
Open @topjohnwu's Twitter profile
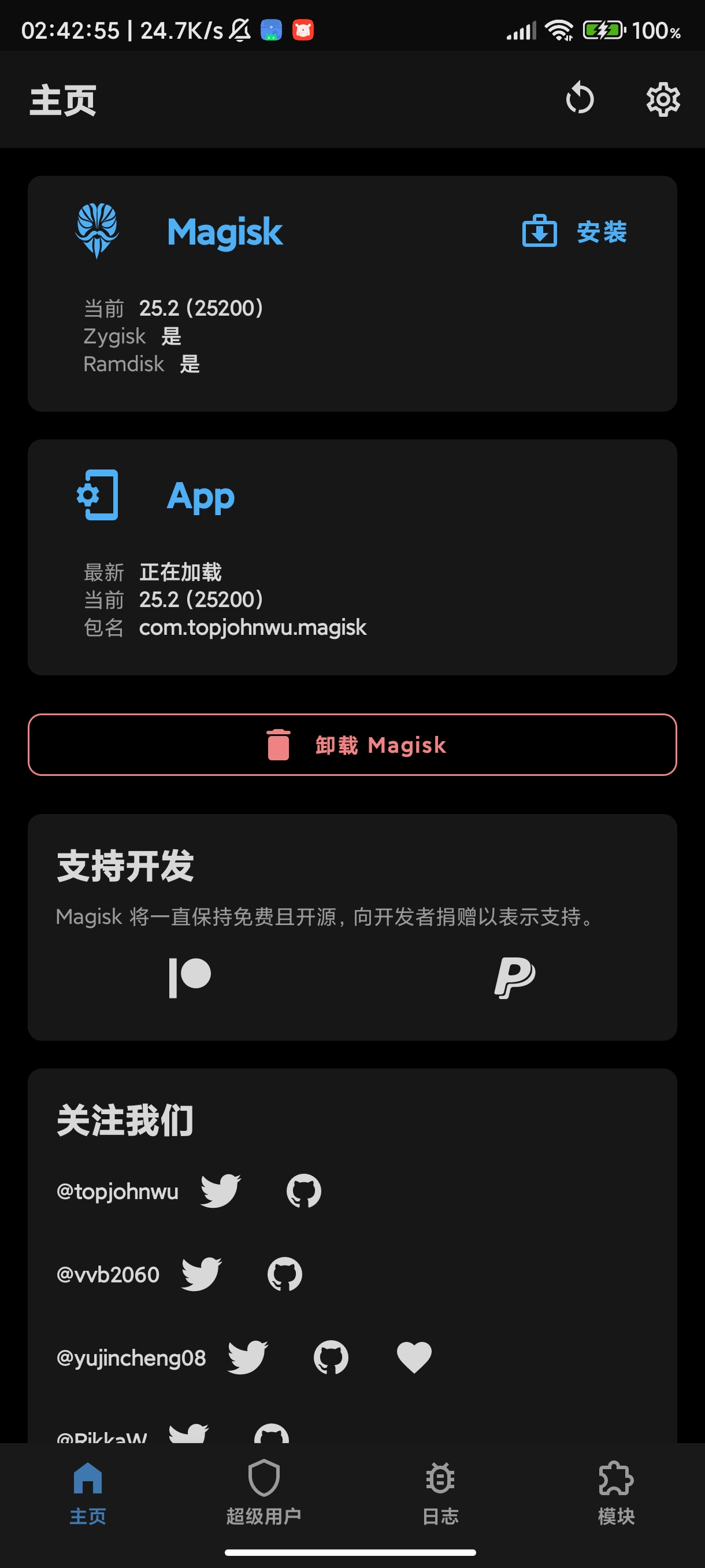click(x=220, y=1190)
